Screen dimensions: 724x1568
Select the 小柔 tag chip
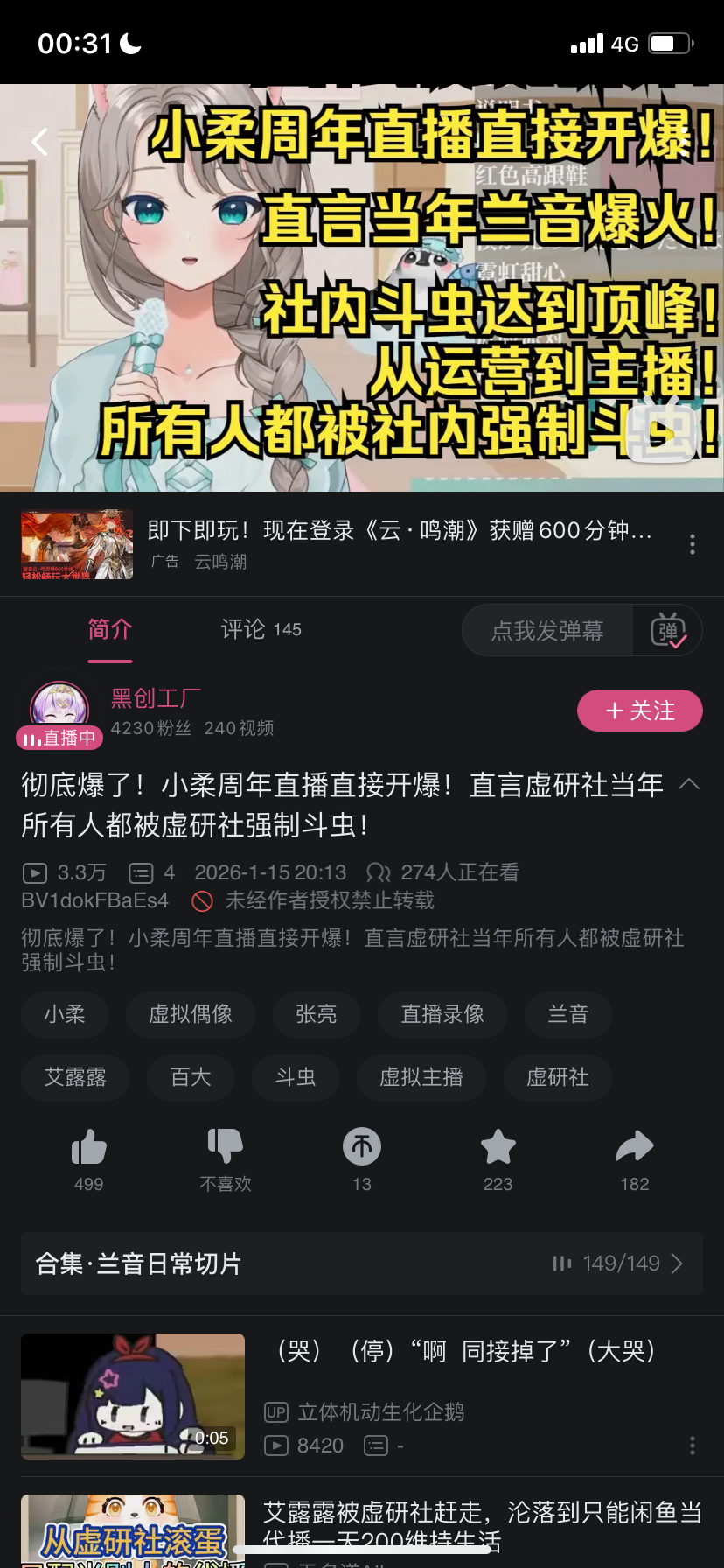tap(65, 1014)
